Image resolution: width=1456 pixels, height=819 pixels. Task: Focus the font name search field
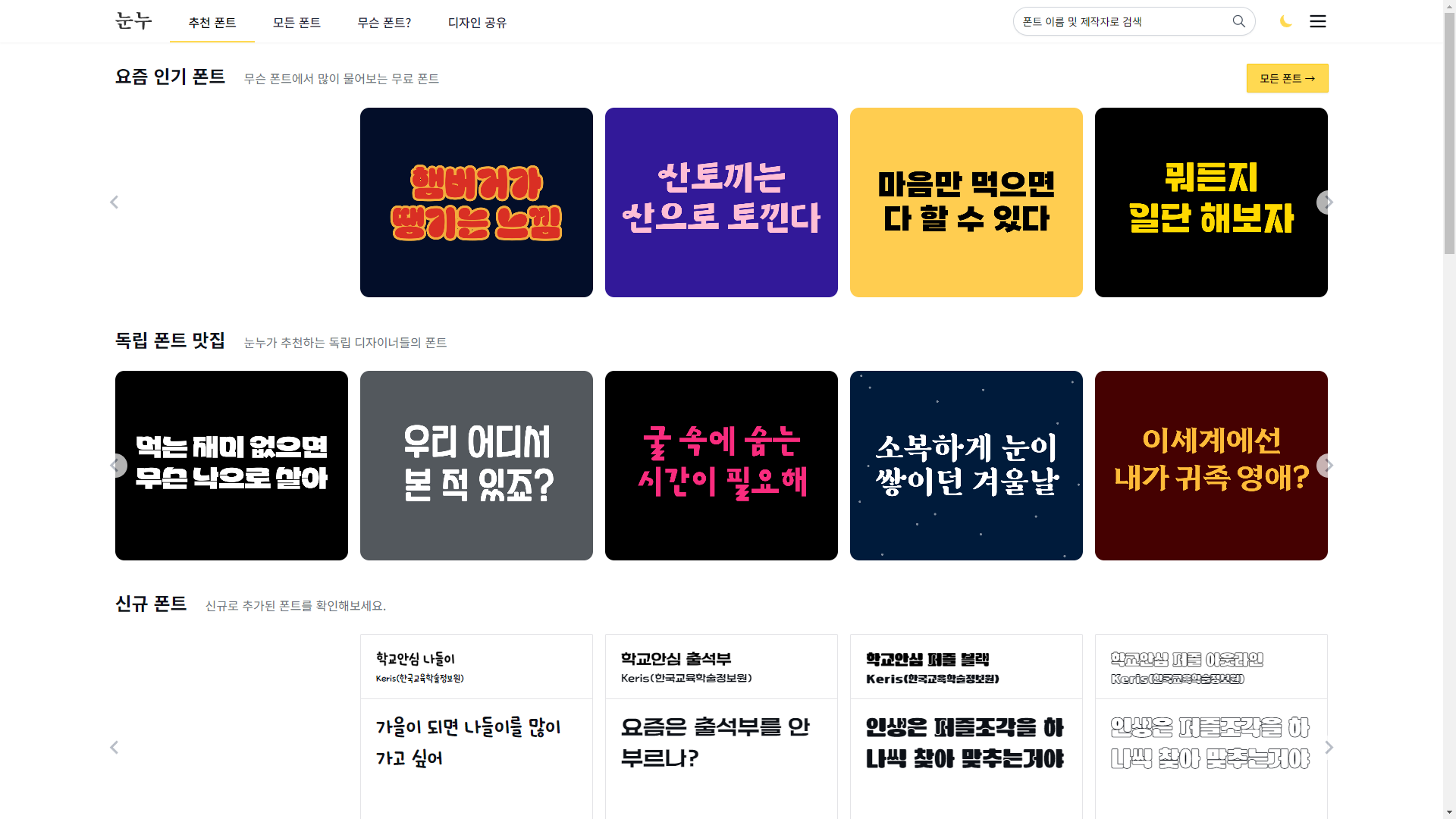(1122, 21)
